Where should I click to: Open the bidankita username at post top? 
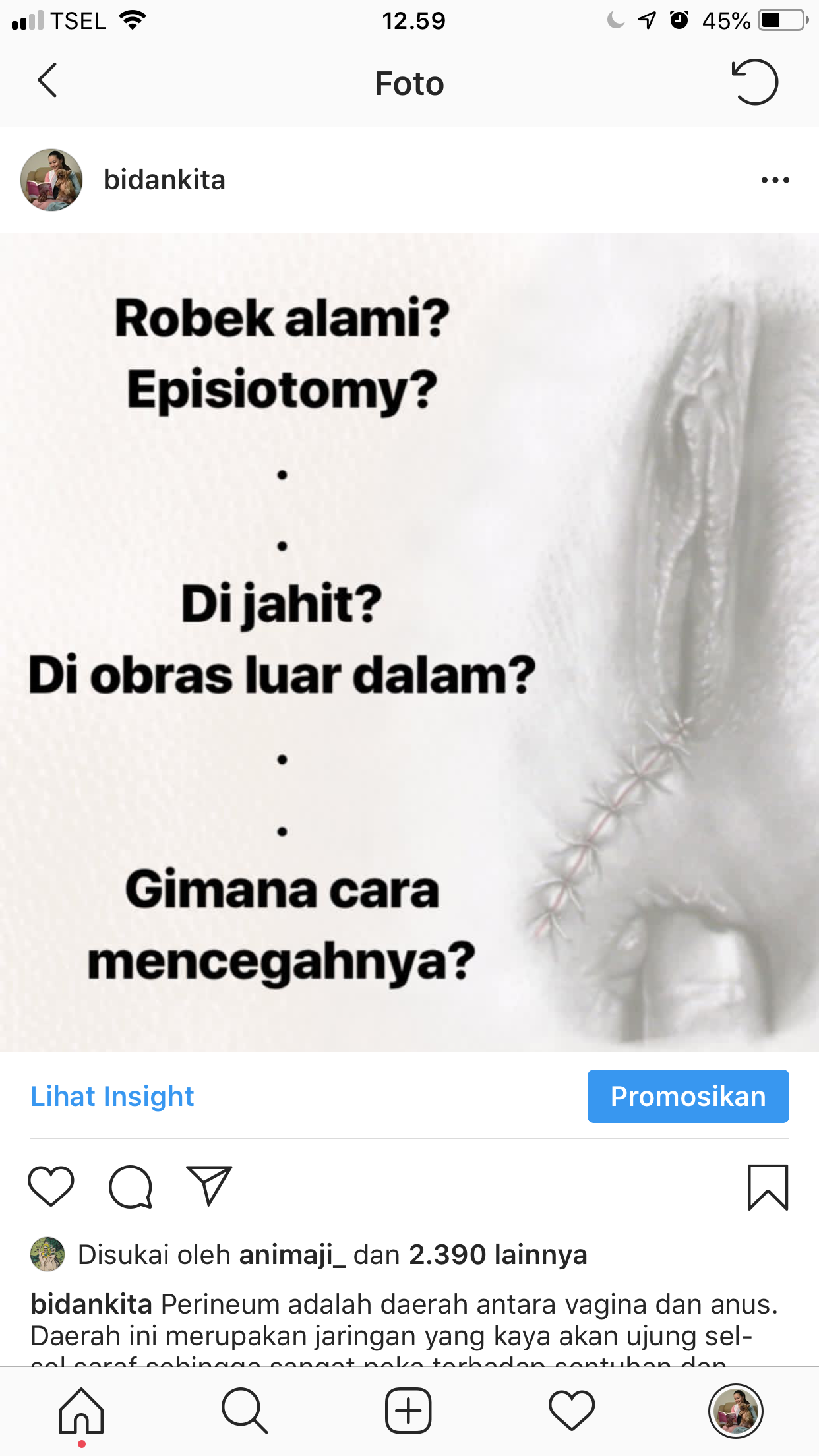click(164, 180)
